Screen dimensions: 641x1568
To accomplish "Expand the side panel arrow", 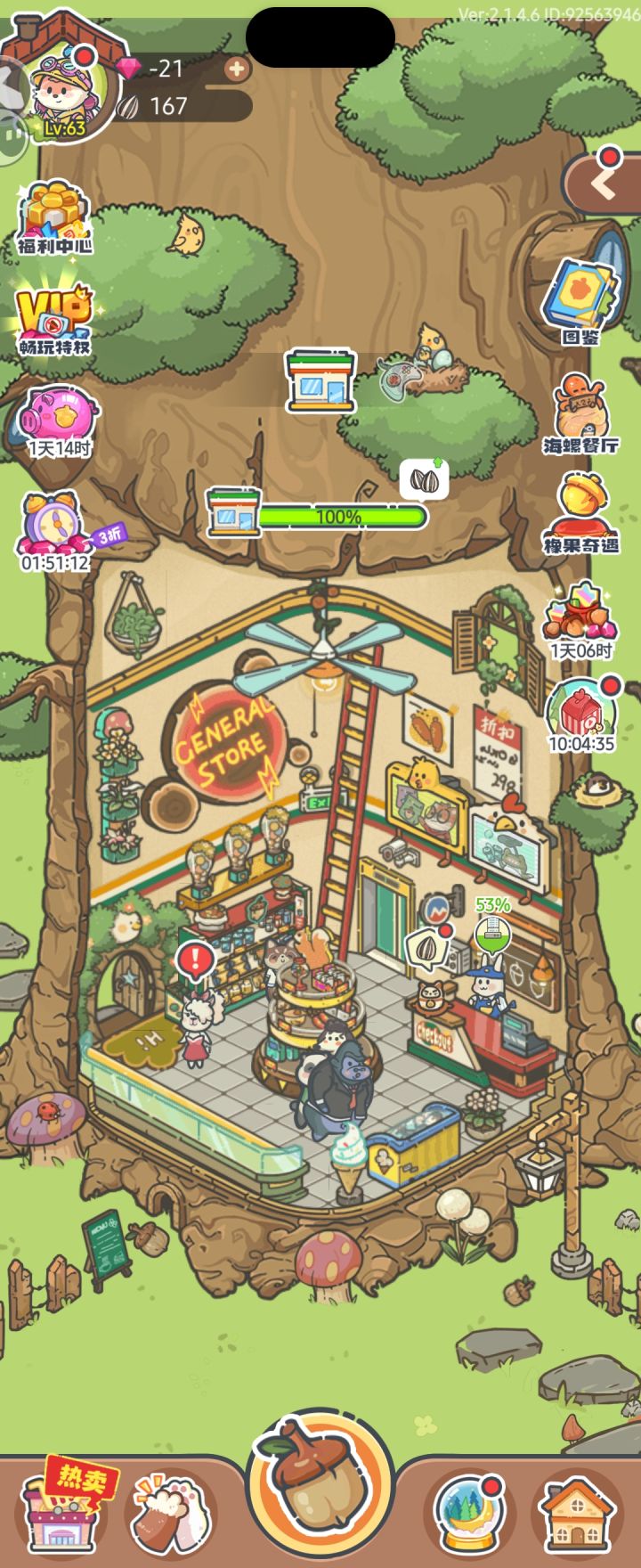I will pyautogui.click(x=603, y=184).
